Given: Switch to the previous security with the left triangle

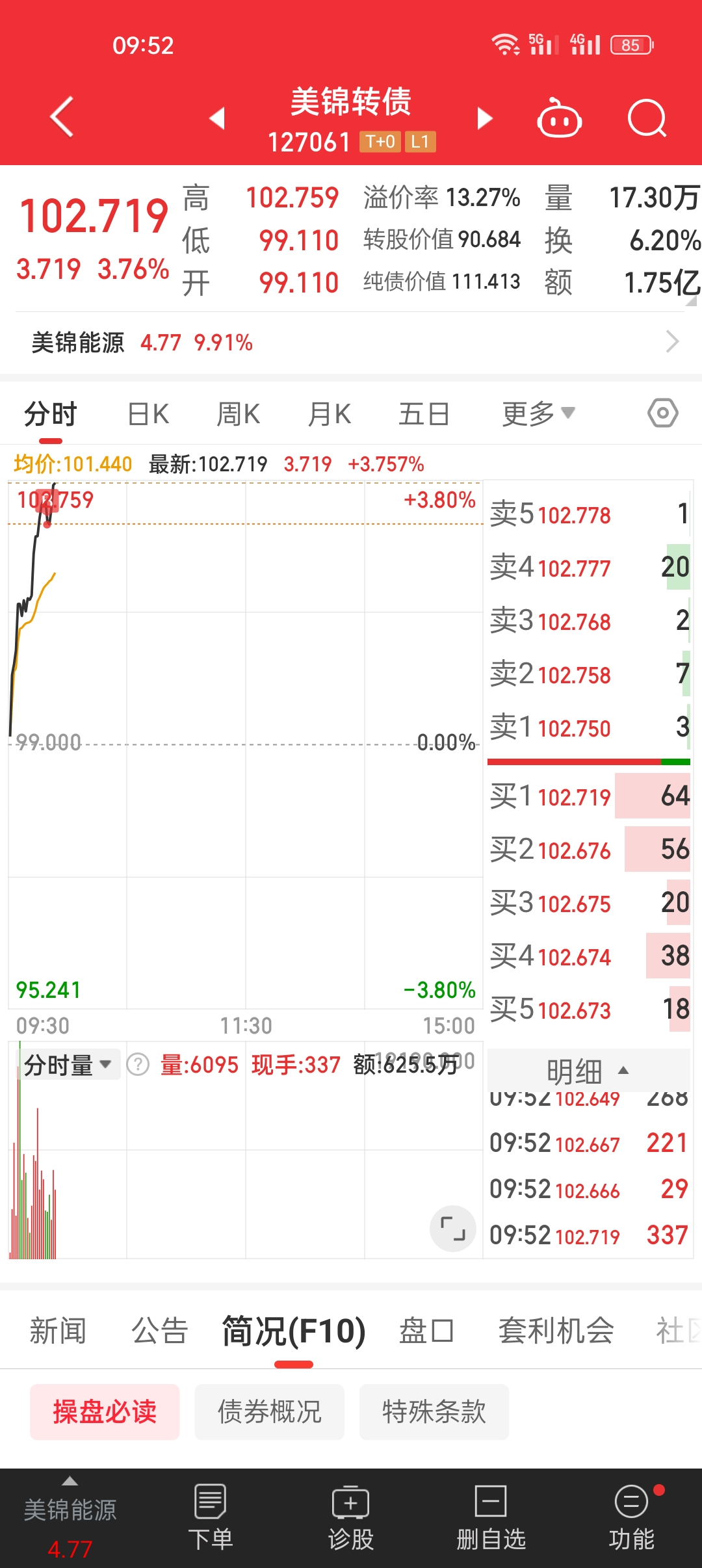Looking at the screenshot, I should pos(217,118).
